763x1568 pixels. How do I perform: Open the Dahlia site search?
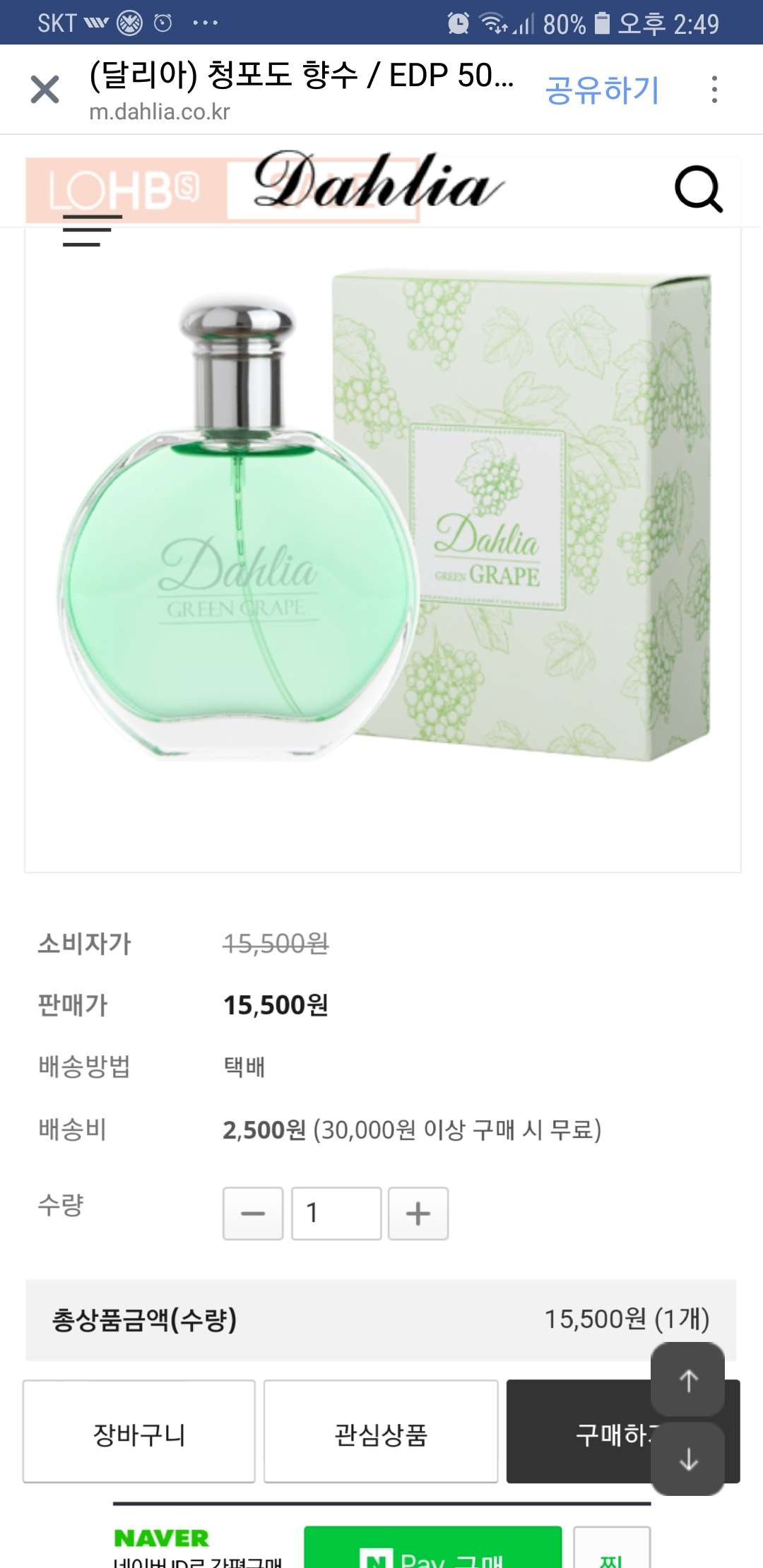tap(698, 189)
